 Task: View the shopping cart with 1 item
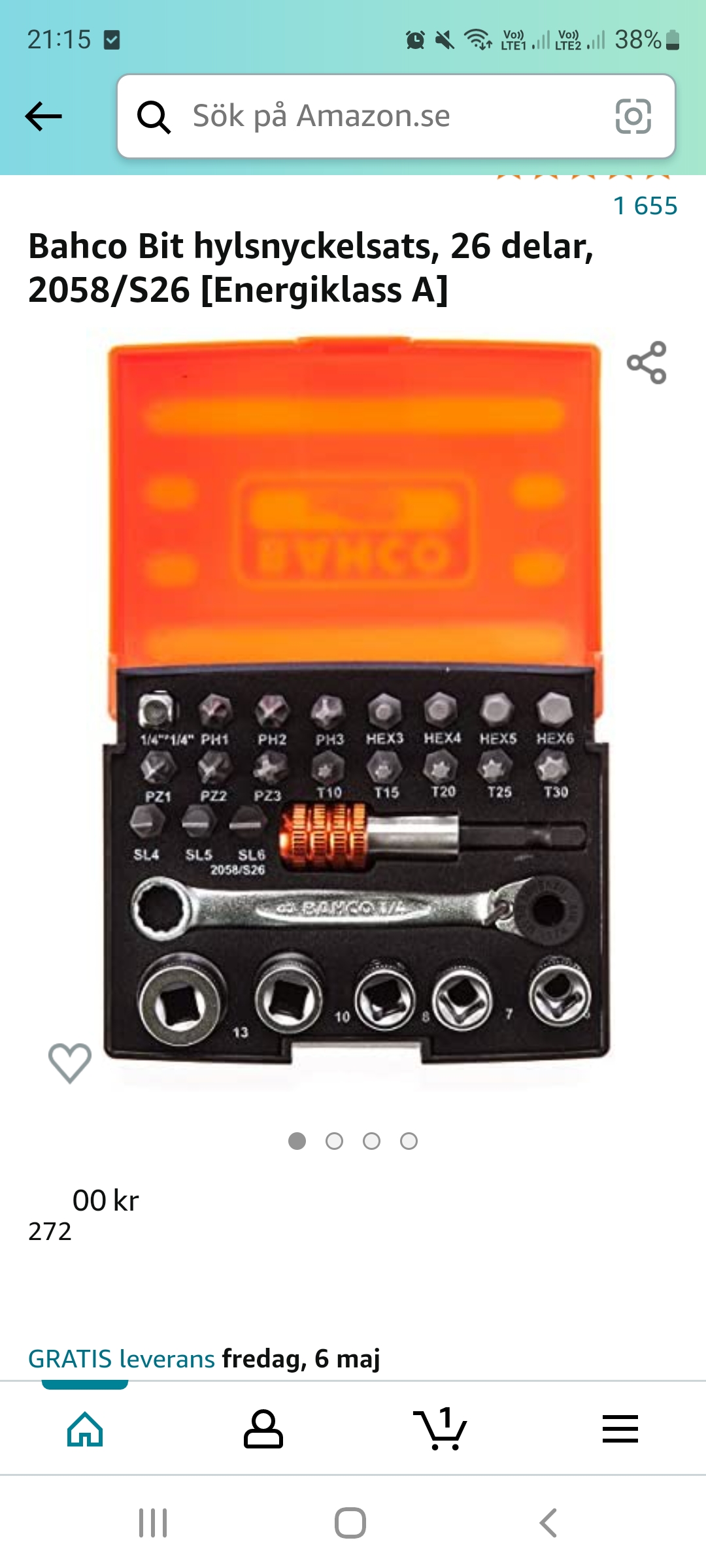click(x=440, y=1429)
